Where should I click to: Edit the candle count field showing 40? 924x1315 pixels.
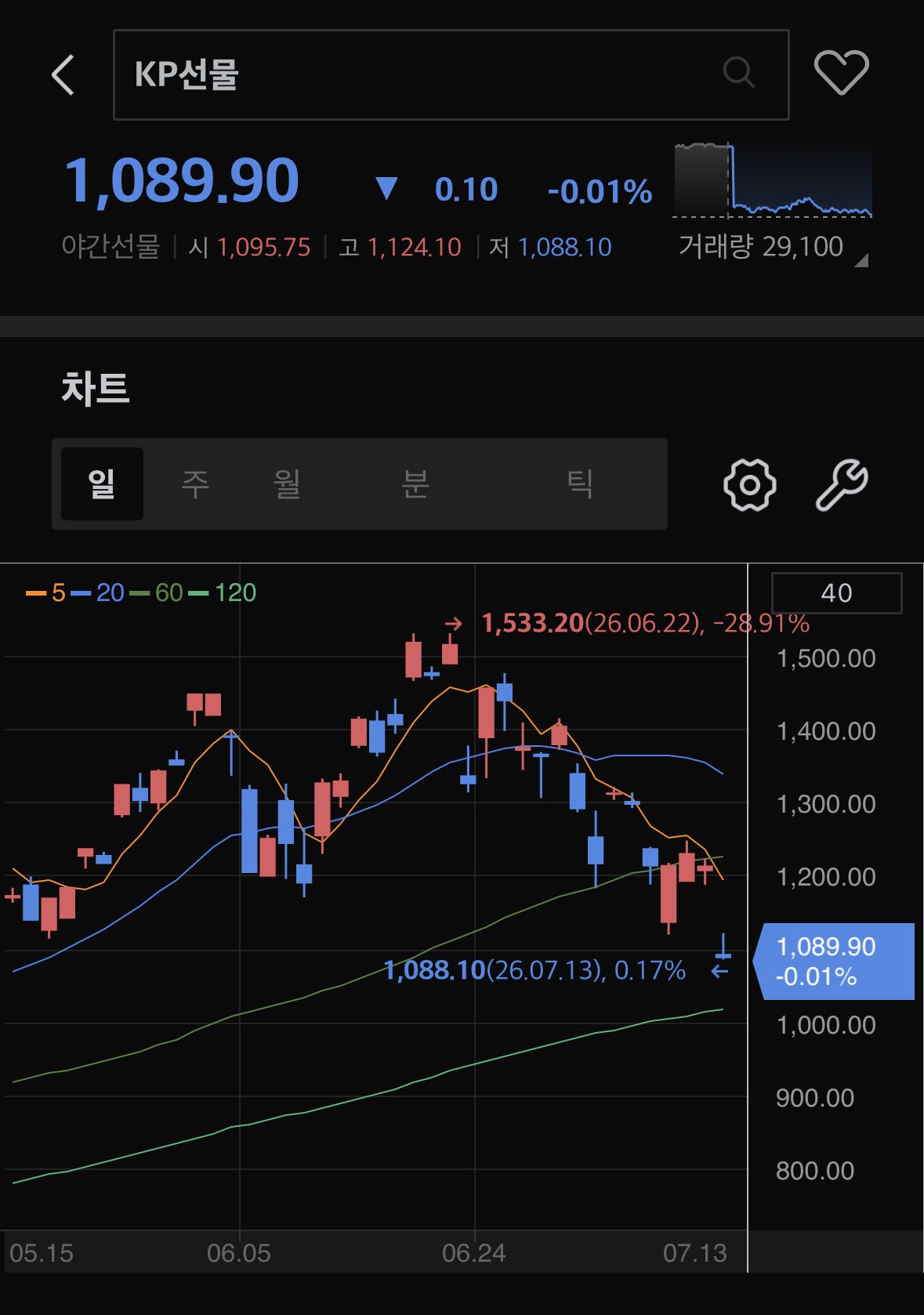click(836, 593)
